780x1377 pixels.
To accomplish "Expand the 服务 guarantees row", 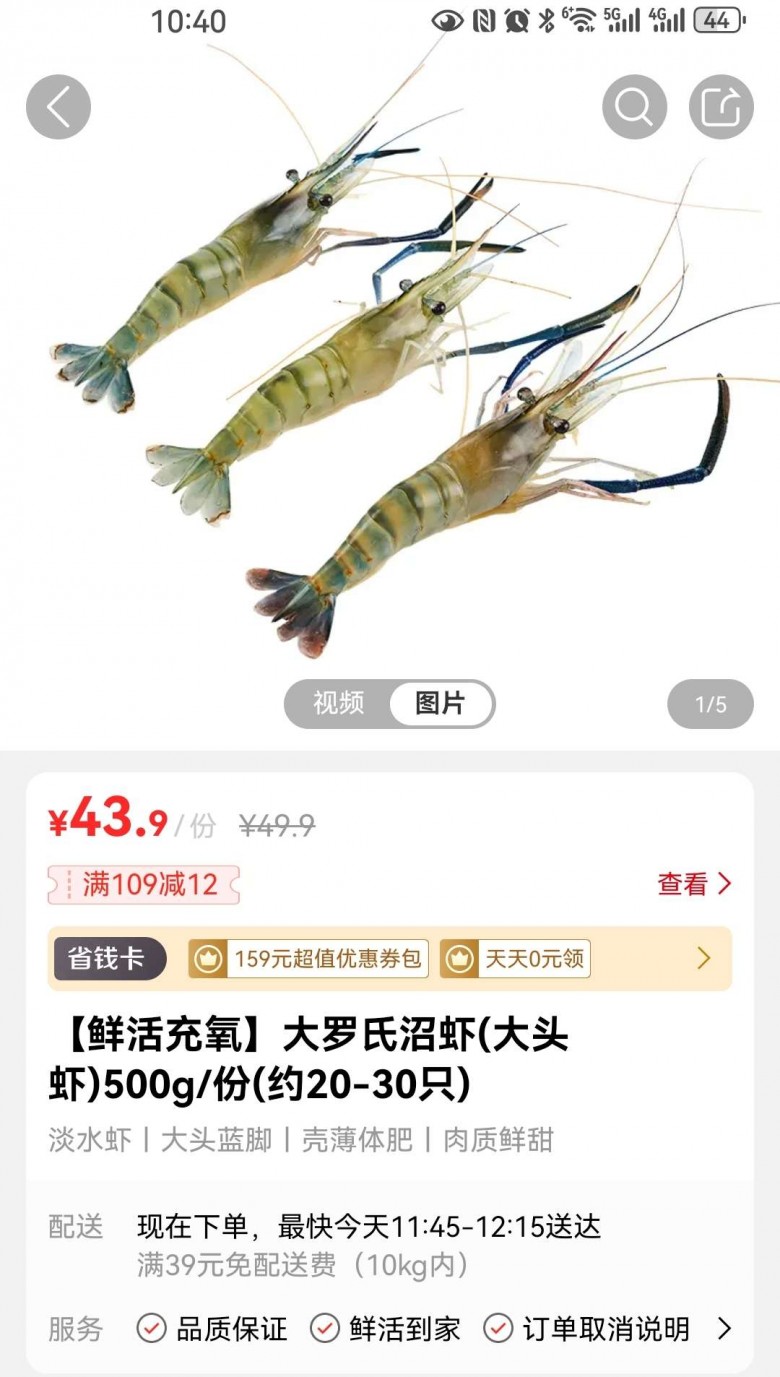I will (x=724, y=1328).
